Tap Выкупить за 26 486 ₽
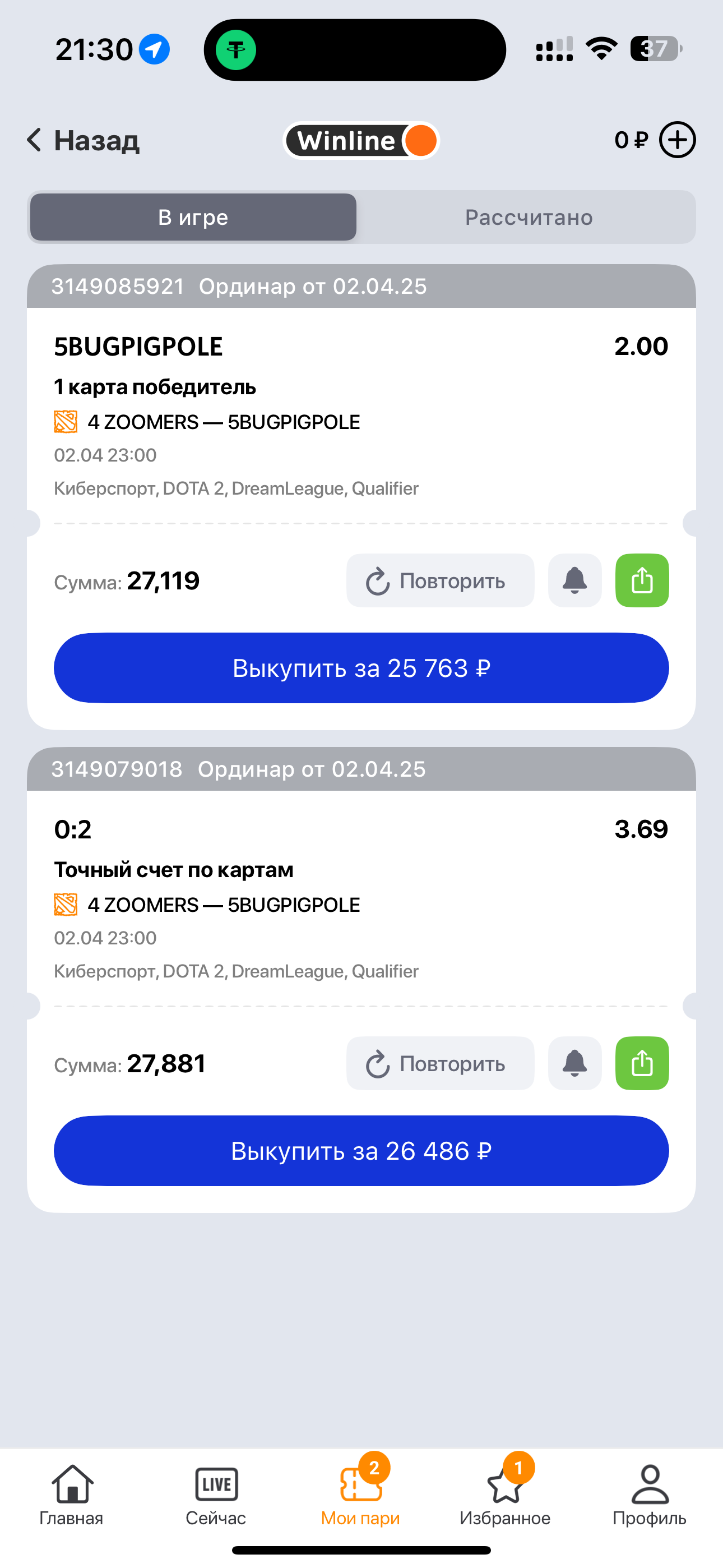Viewport: 723px width, 1568px height. [x=361, y=1151]
